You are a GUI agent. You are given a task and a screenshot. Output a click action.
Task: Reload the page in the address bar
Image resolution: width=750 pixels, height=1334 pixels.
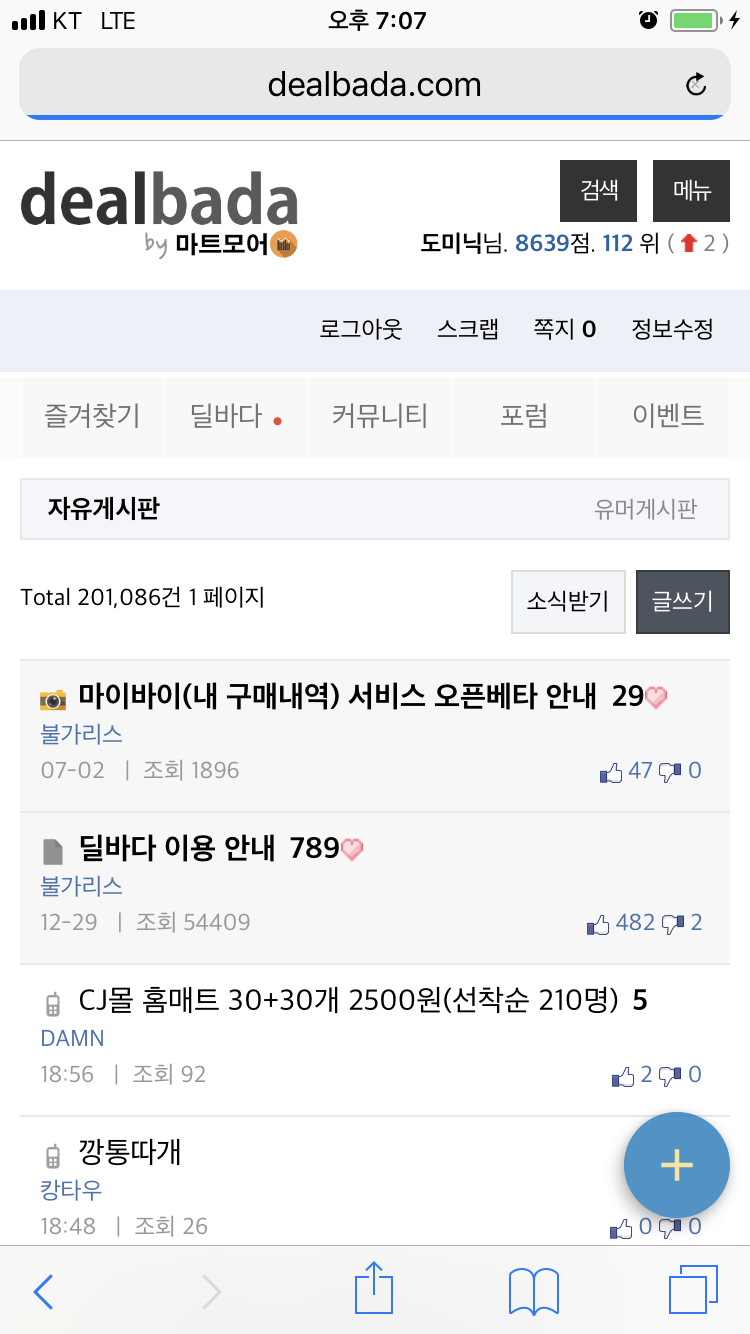696,85
